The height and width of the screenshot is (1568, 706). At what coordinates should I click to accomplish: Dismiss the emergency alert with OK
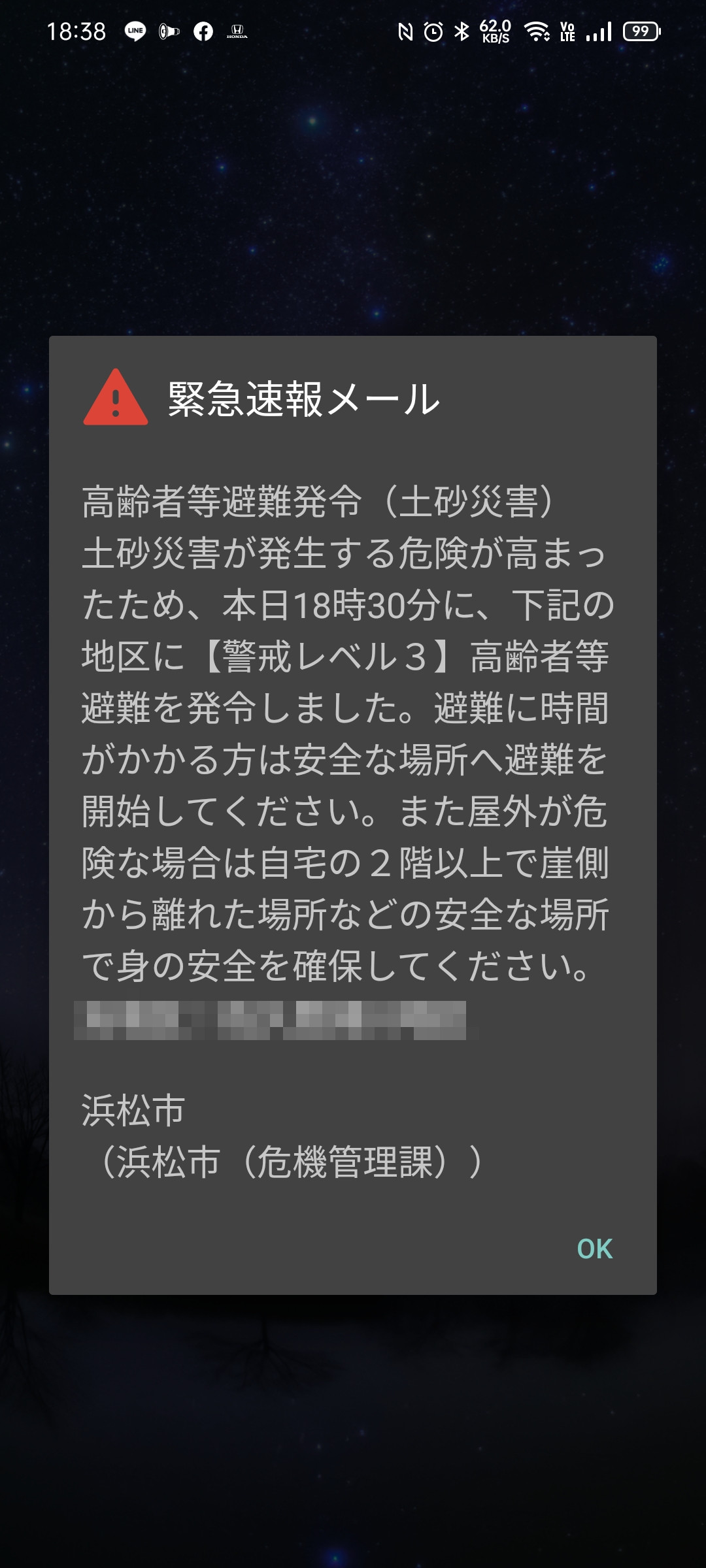pos(594,1249)
